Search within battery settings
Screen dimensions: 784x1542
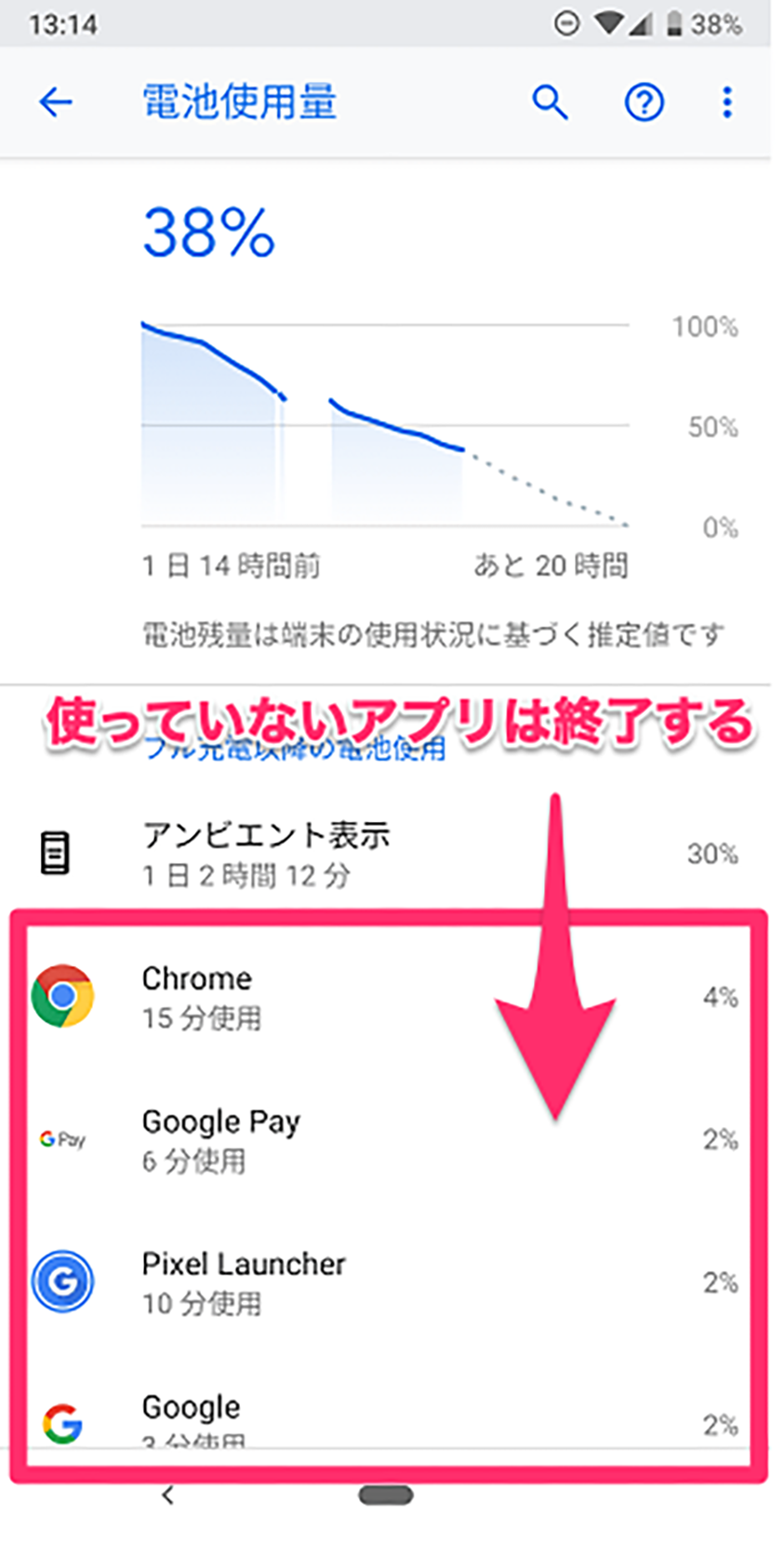point(550,102)
